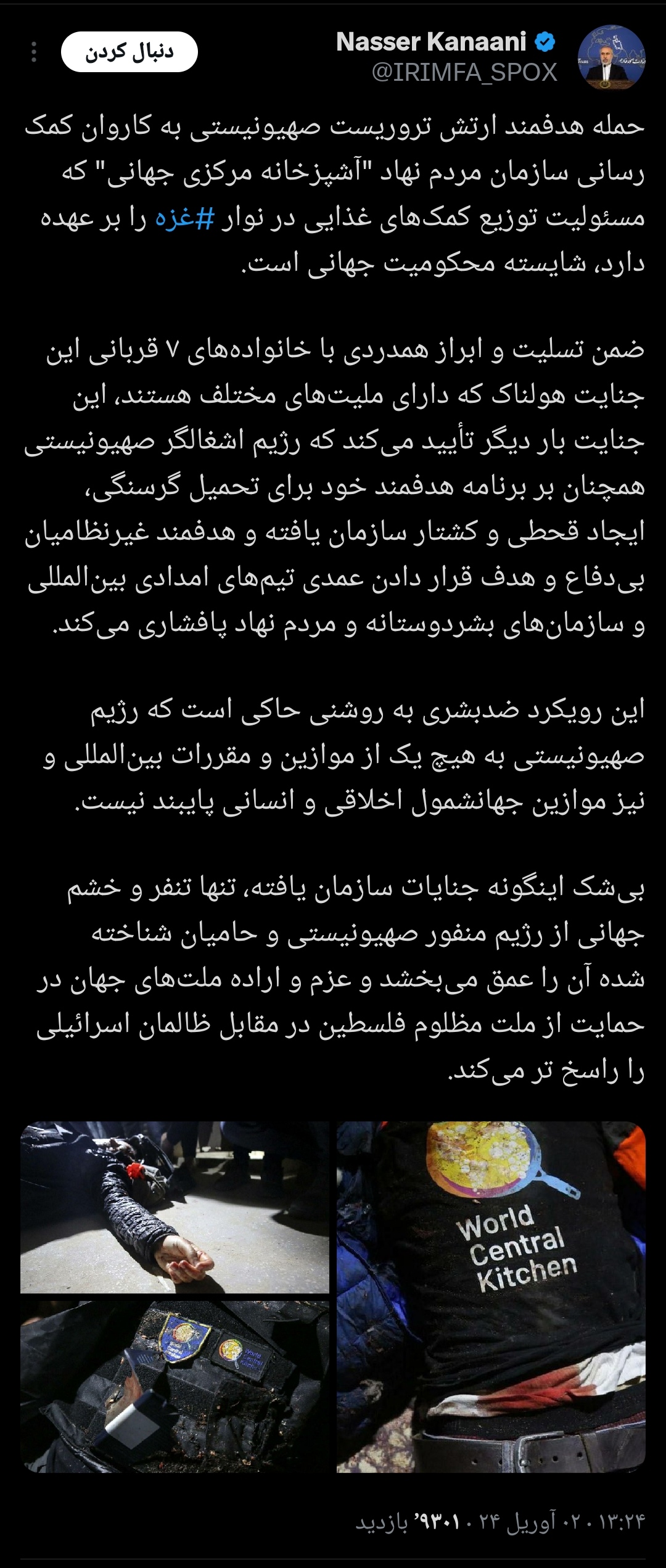The width and height of the screenshot is (666, 1568).
Task: Tap the دنبال کردن follow button
Action: tap(129, 52)
